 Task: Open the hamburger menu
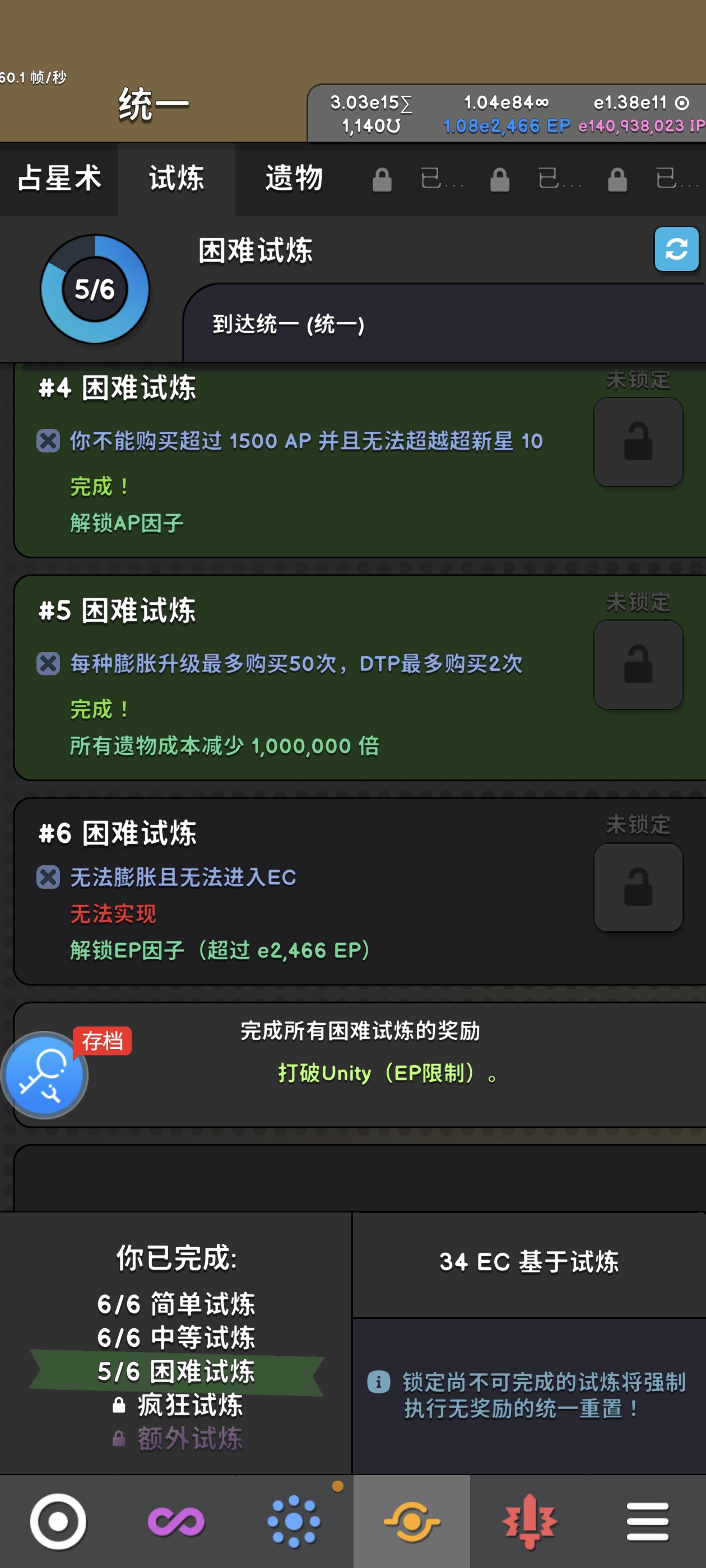(647, 1521)
